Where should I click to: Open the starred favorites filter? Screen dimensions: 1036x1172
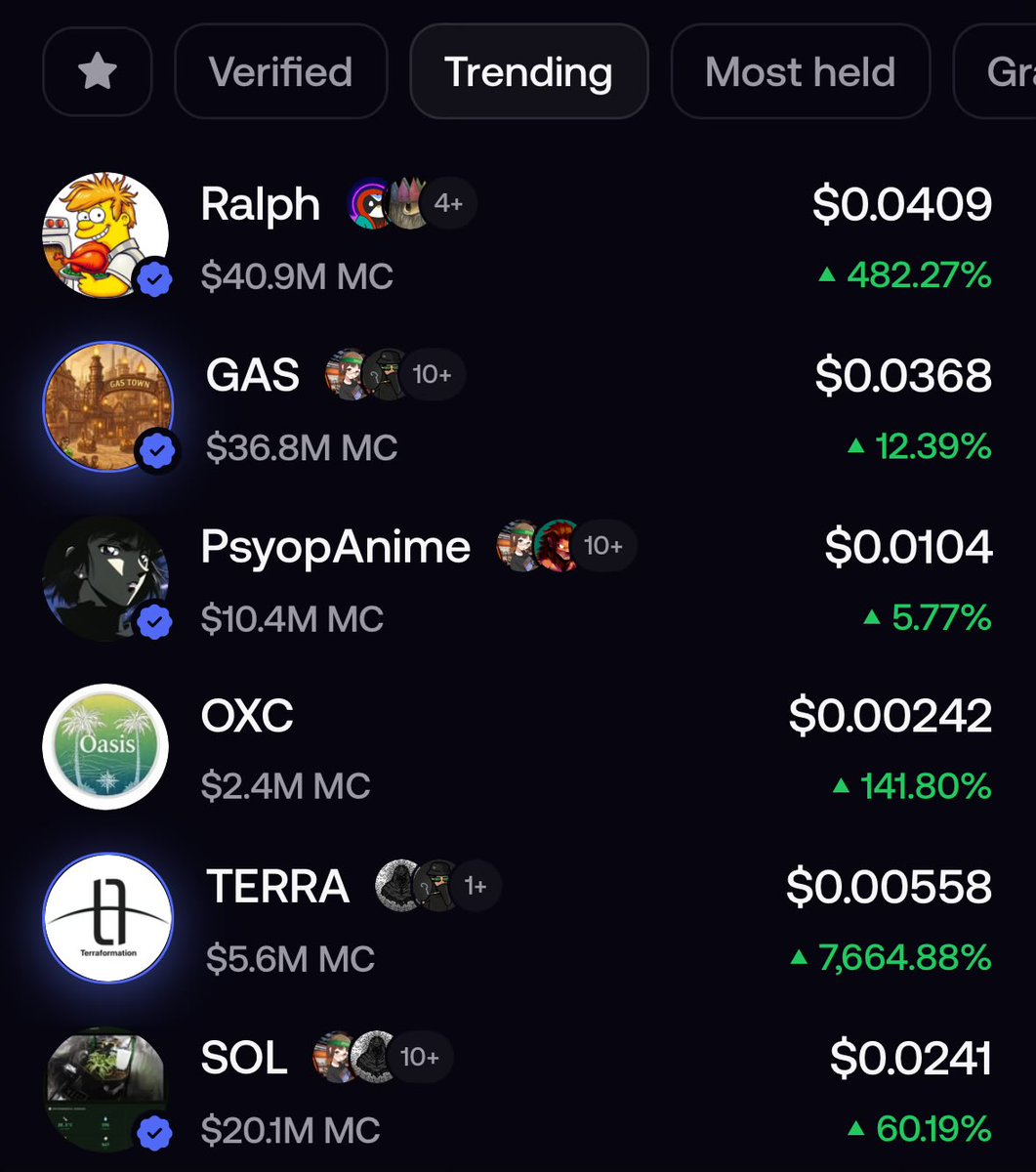[98, 72]
